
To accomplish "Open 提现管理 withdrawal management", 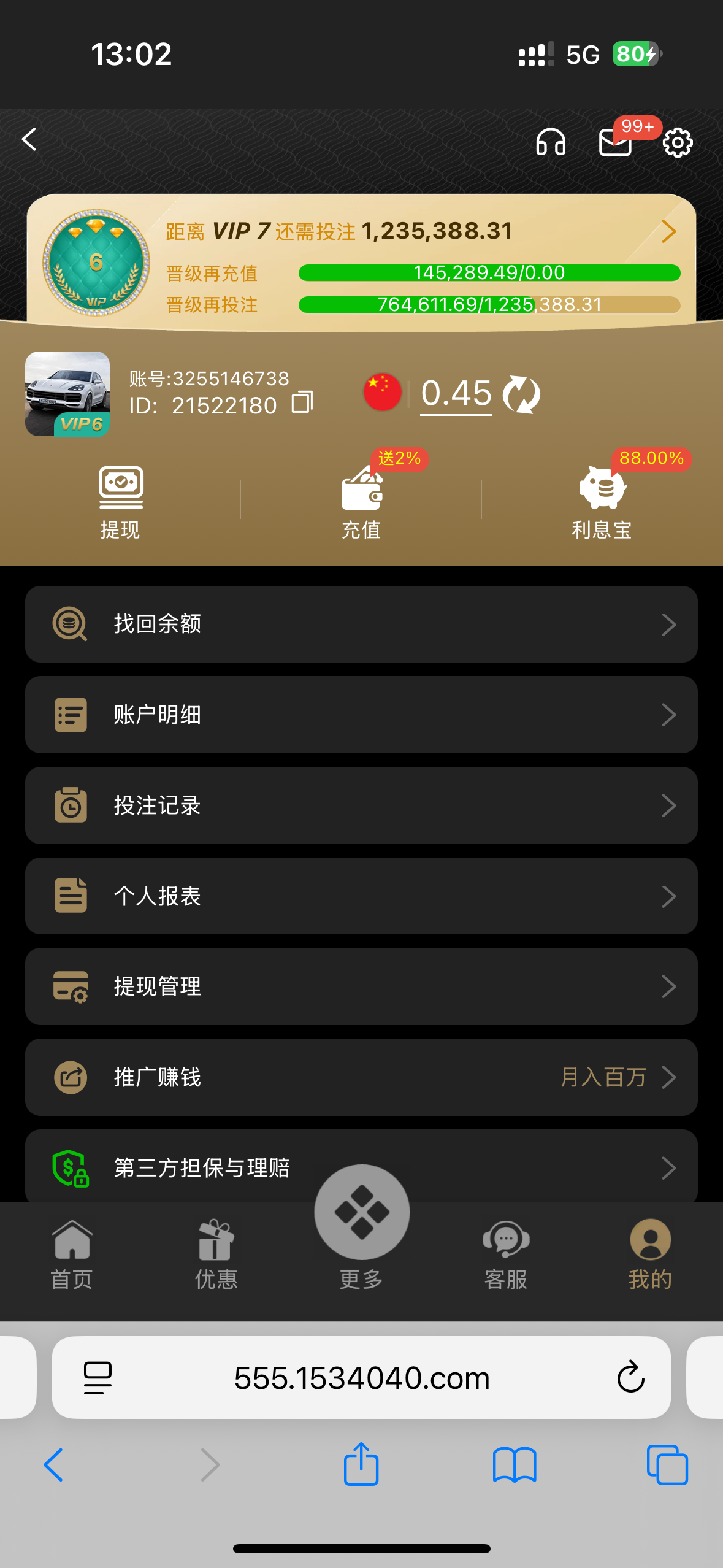I will click(361, 986).
